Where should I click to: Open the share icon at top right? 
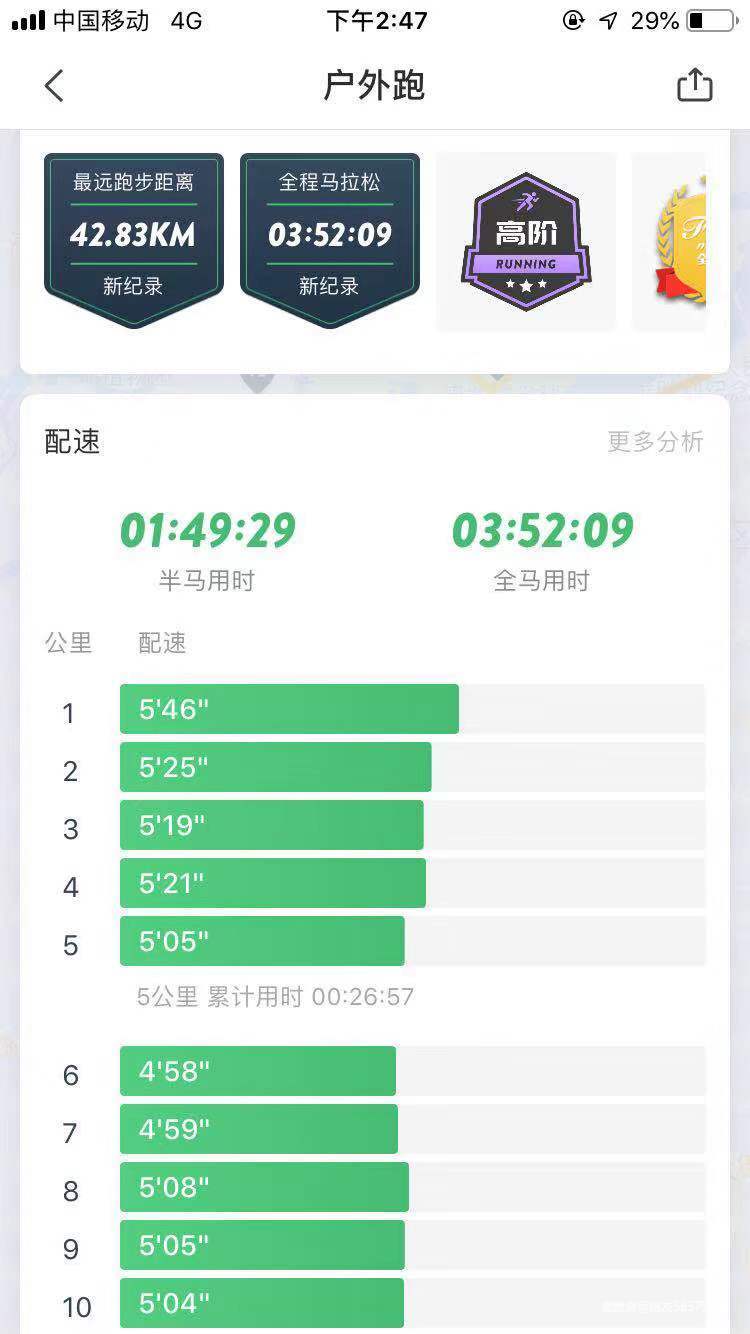(x=694, y=85)
